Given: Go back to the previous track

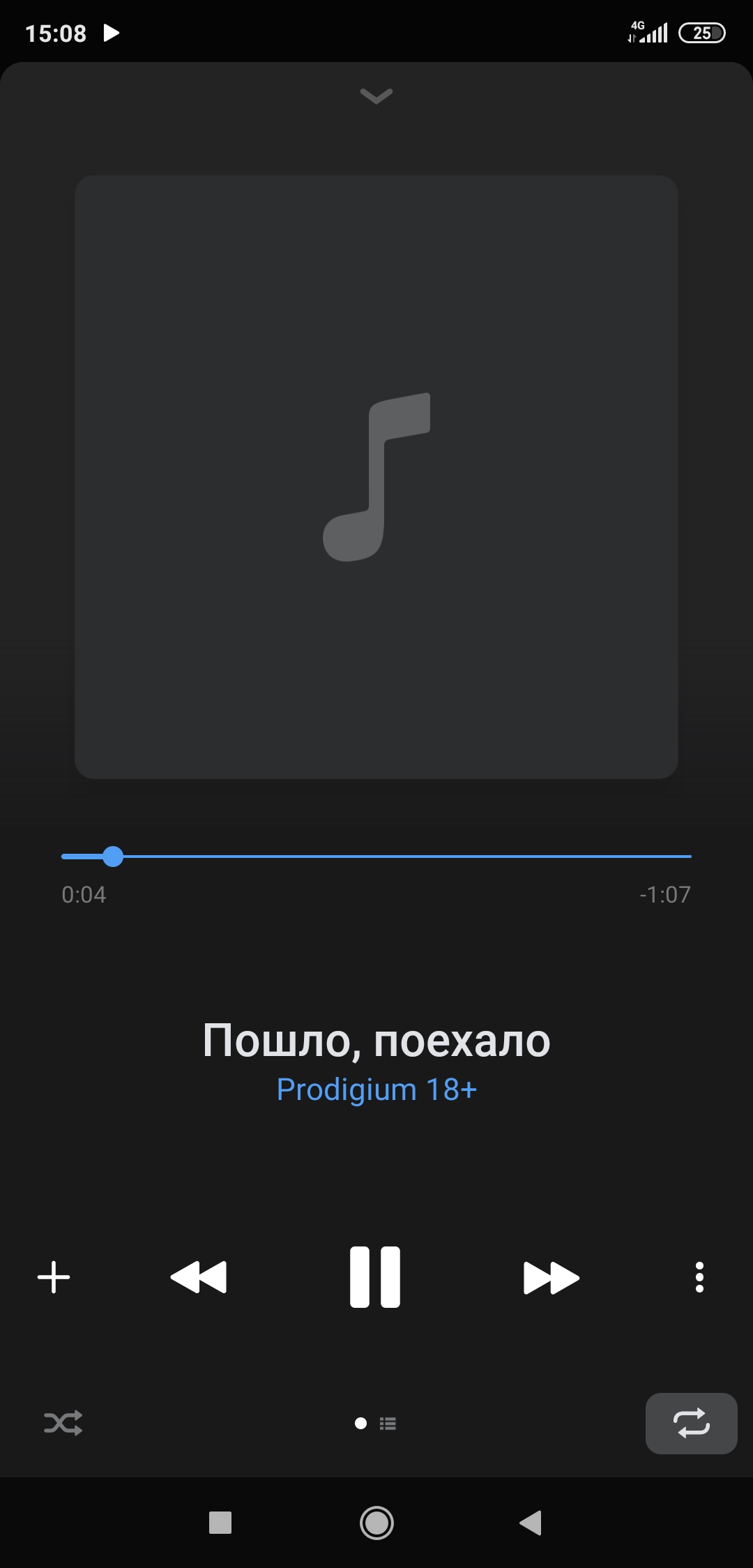Looking at the screenshot, I should click(x=199, y=1278).
